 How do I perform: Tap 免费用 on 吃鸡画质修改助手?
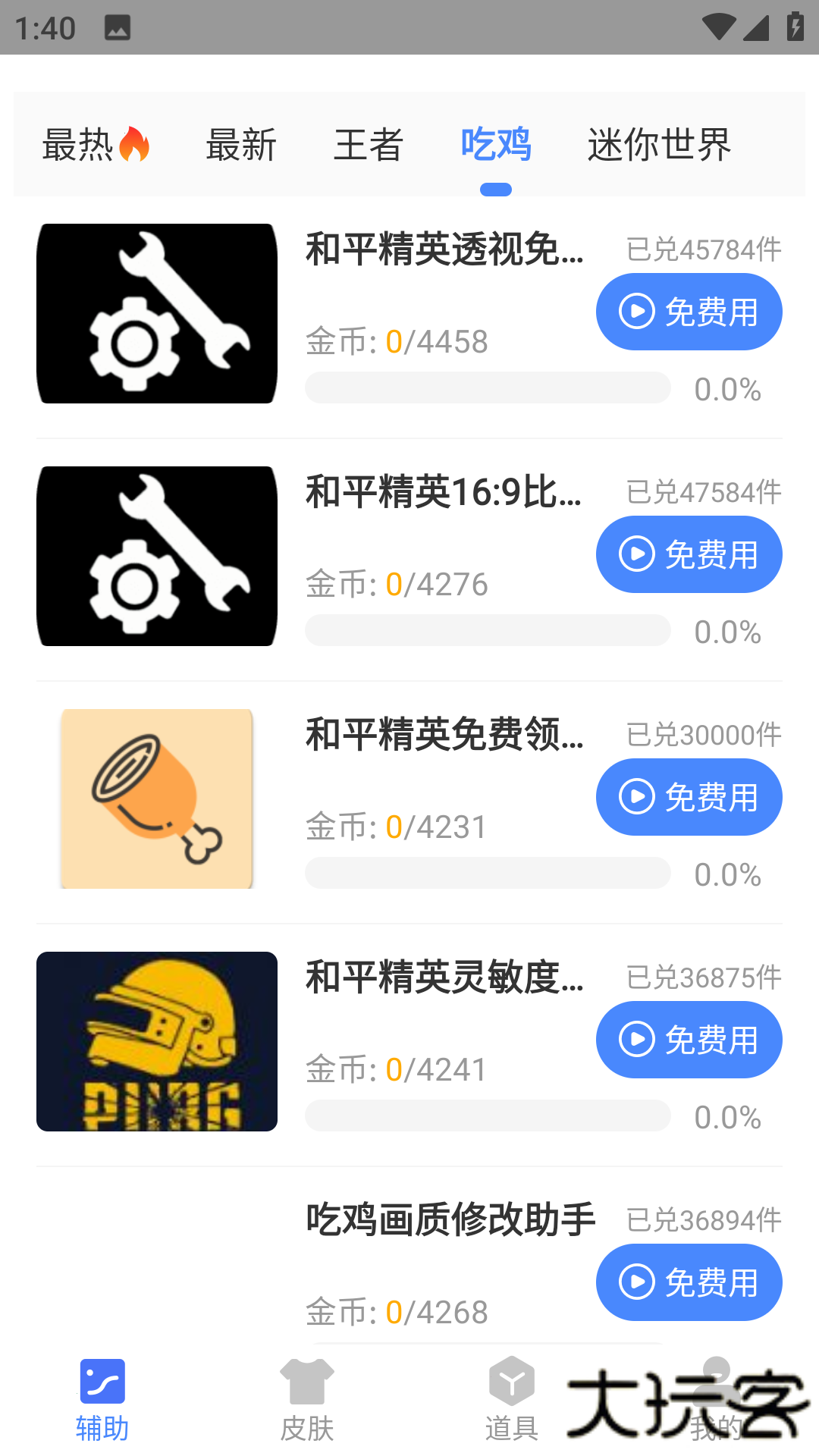pos(689,1282)
